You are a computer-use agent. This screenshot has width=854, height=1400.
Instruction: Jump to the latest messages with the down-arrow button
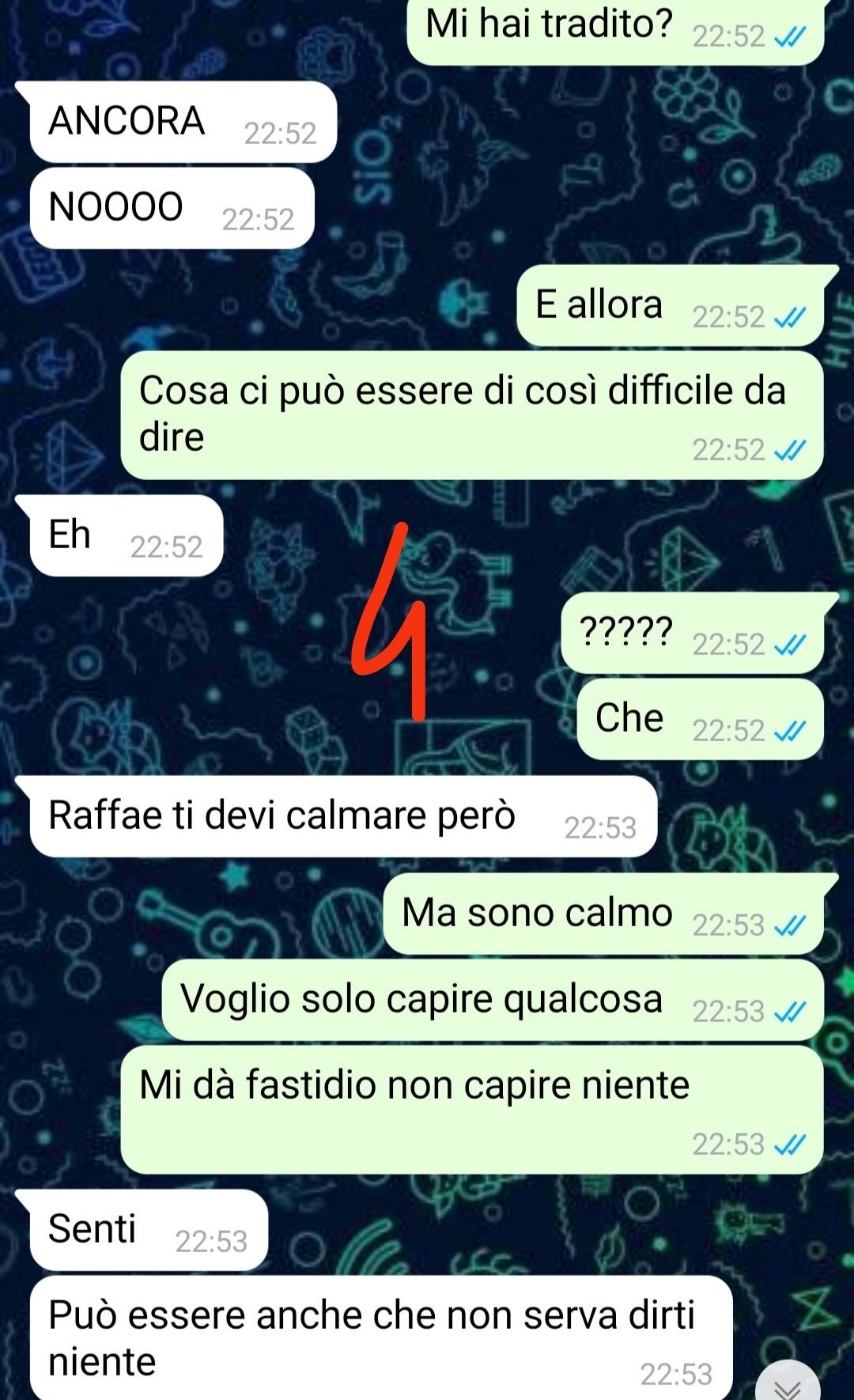click(788, 1383)
